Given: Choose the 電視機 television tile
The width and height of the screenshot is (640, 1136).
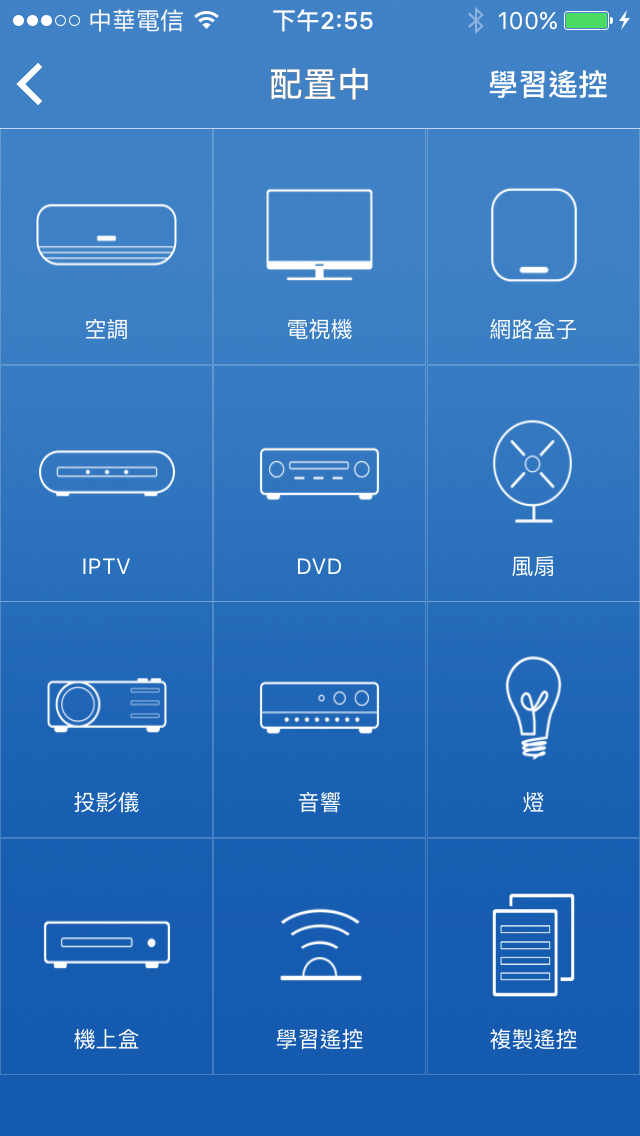Looking at the screenshot, I should click(x=320, y=246).
